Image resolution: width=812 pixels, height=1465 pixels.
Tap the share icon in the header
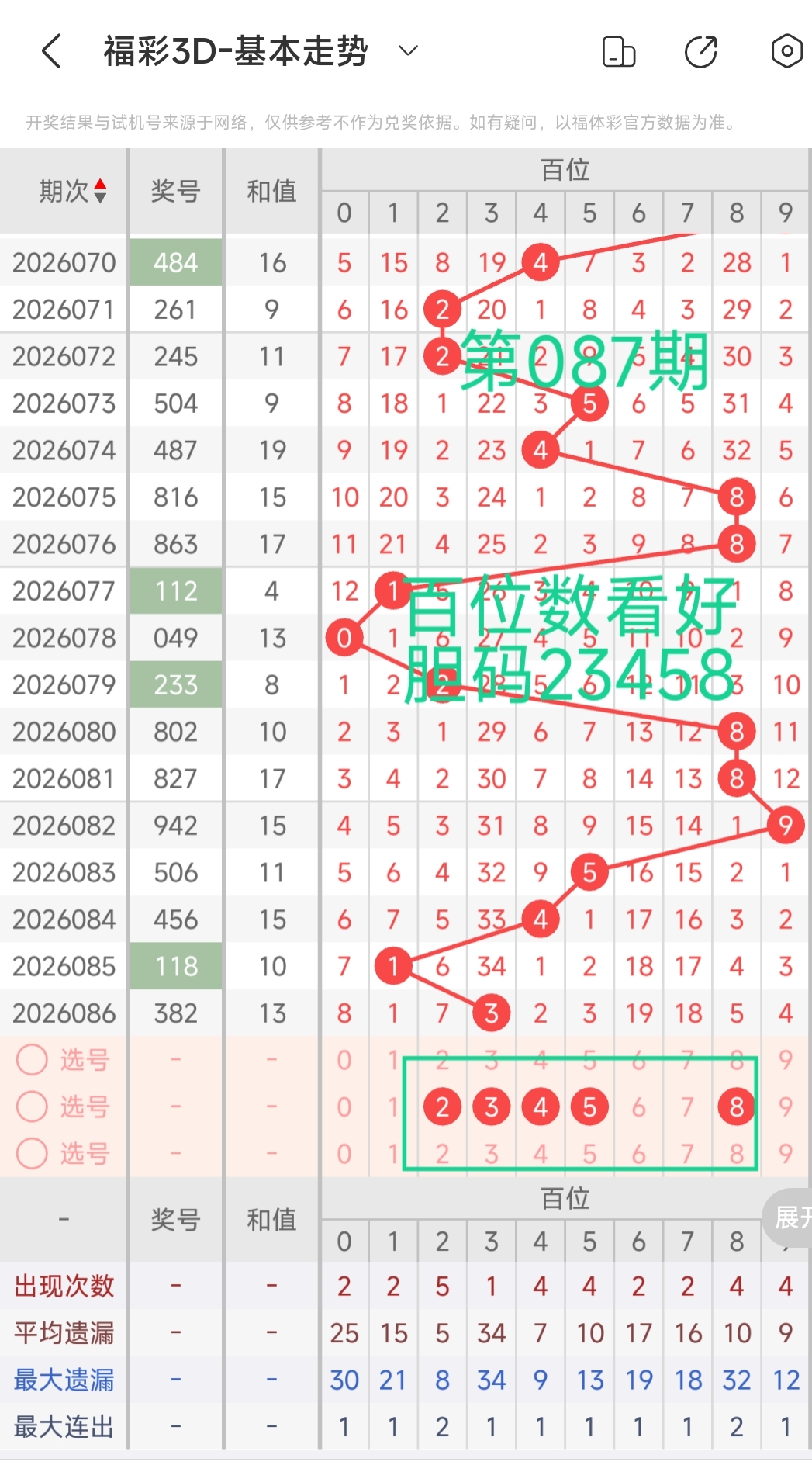click(700, 50)
